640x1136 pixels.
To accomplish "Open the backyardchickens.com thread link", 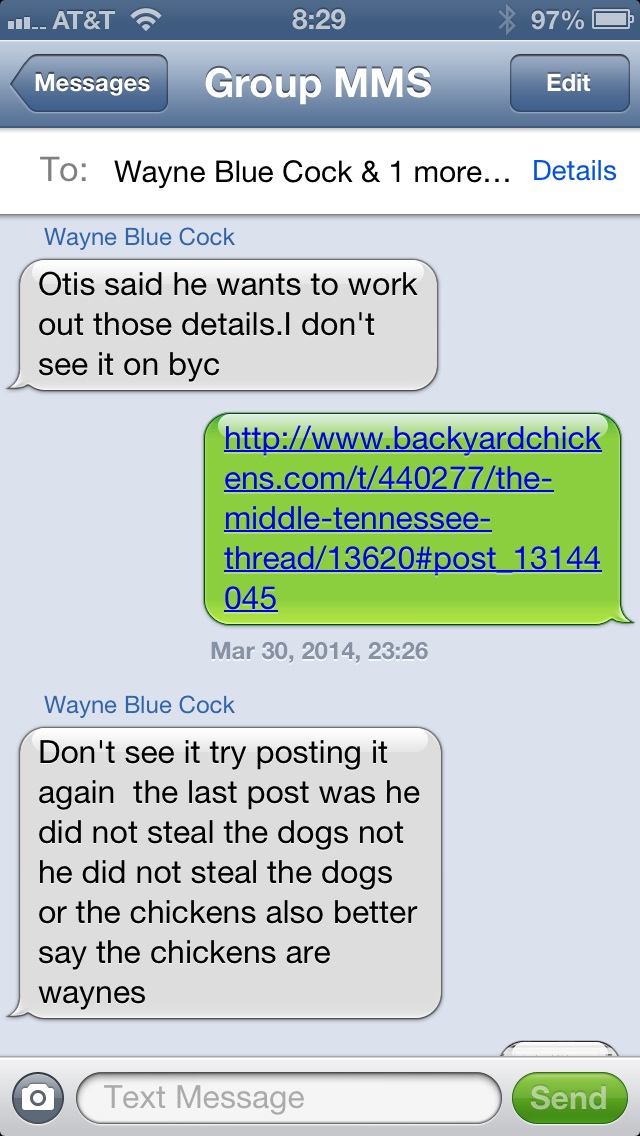I will tap(412, 518).
